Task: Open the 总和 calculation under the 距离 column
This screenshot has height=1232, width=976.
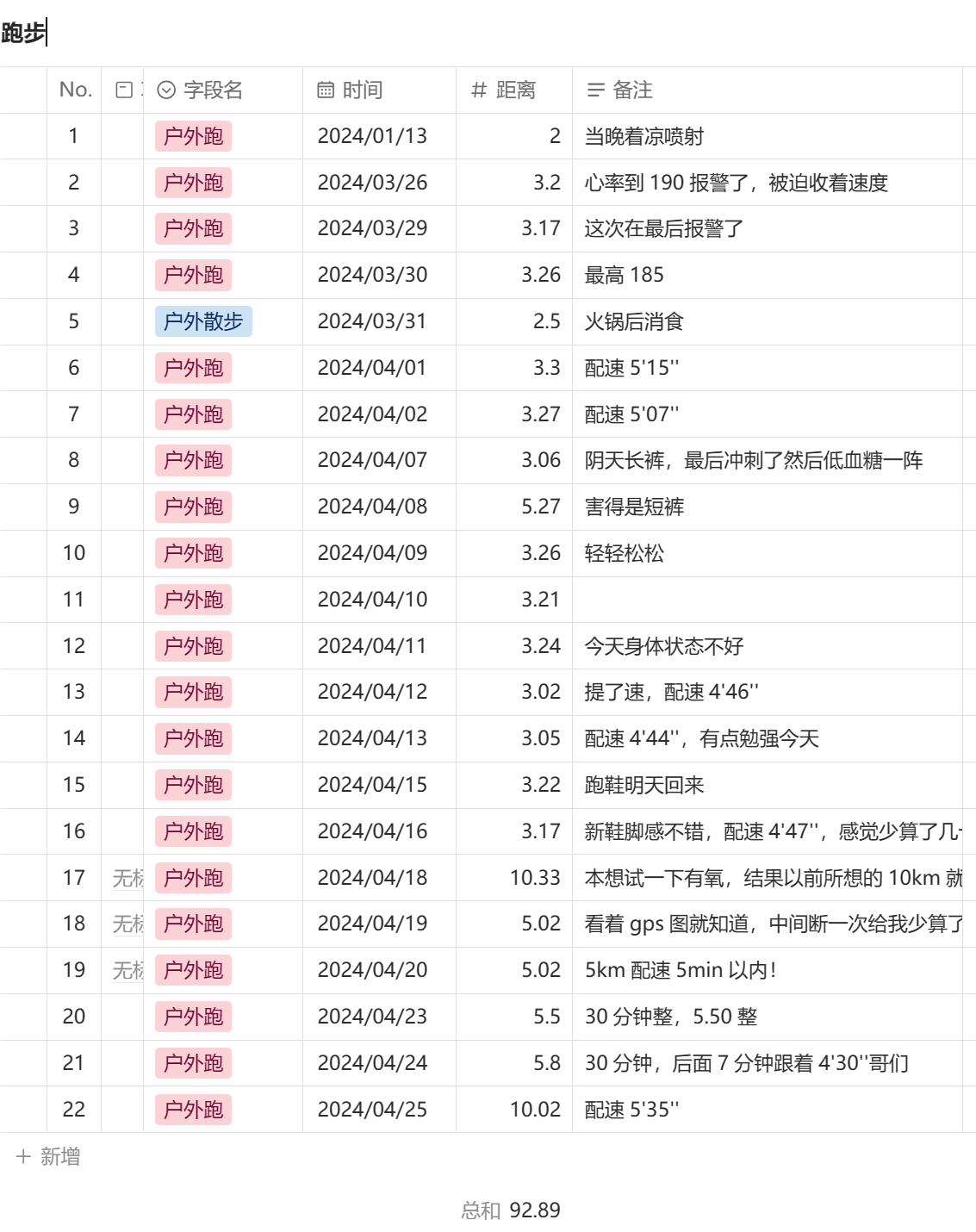Action: (511, 1210)
